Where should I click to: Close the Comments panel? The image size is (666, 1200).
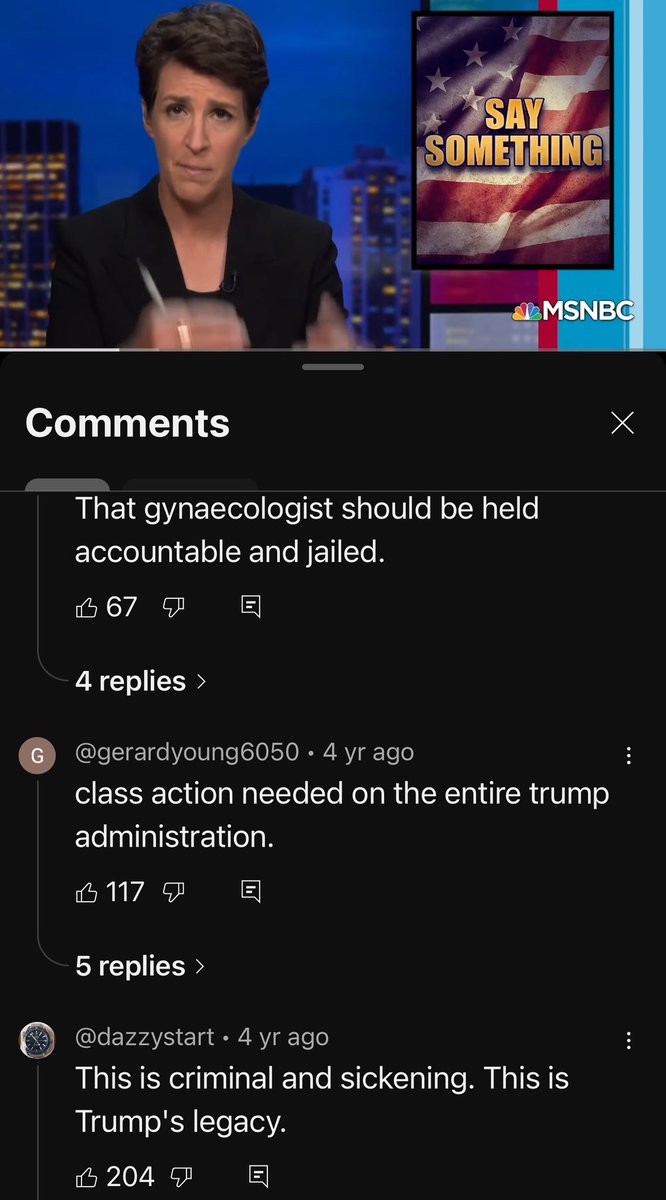[622, 423]
